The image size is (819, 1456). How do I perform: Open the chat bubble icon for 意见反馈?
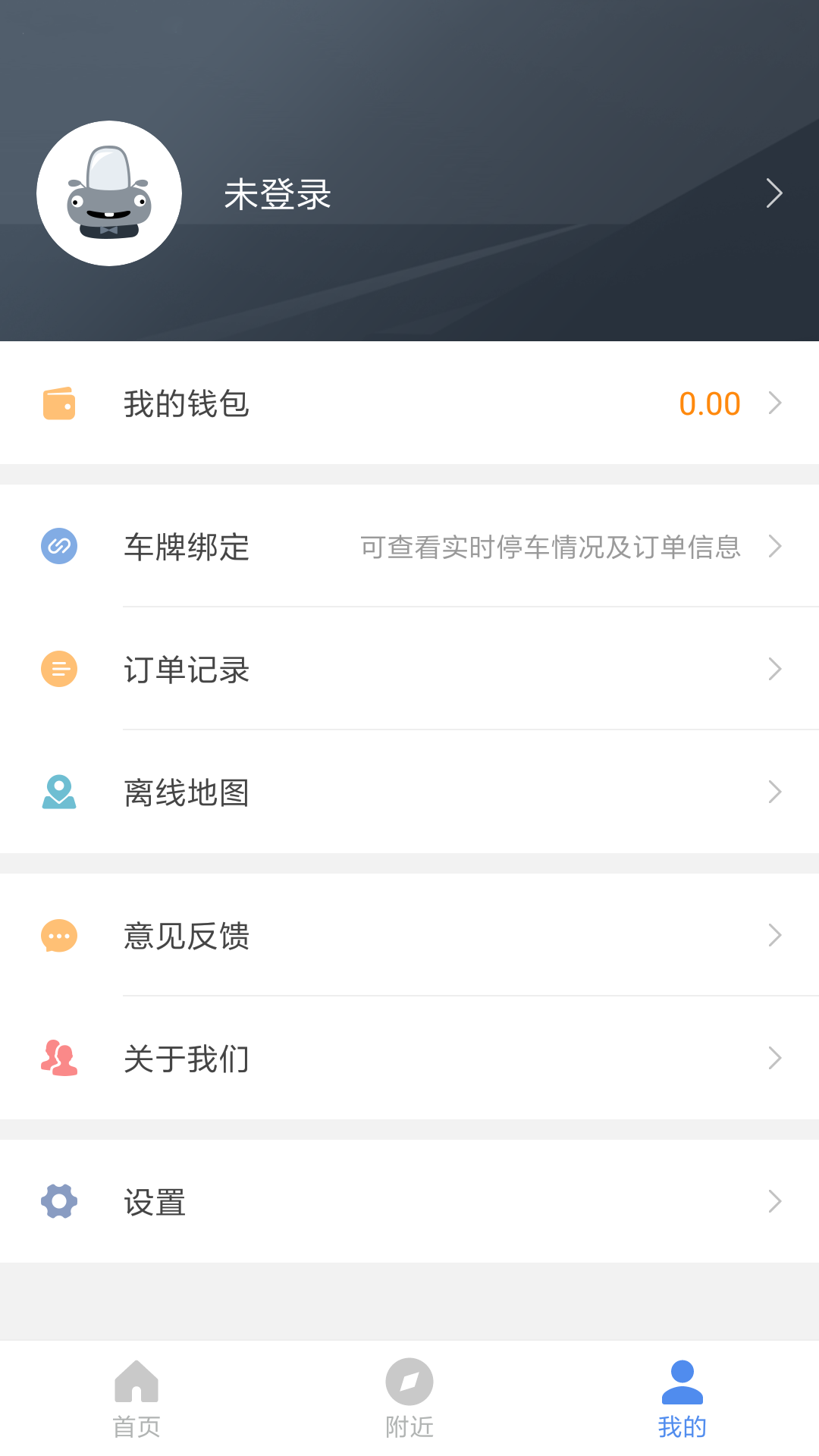click(58, 935)
